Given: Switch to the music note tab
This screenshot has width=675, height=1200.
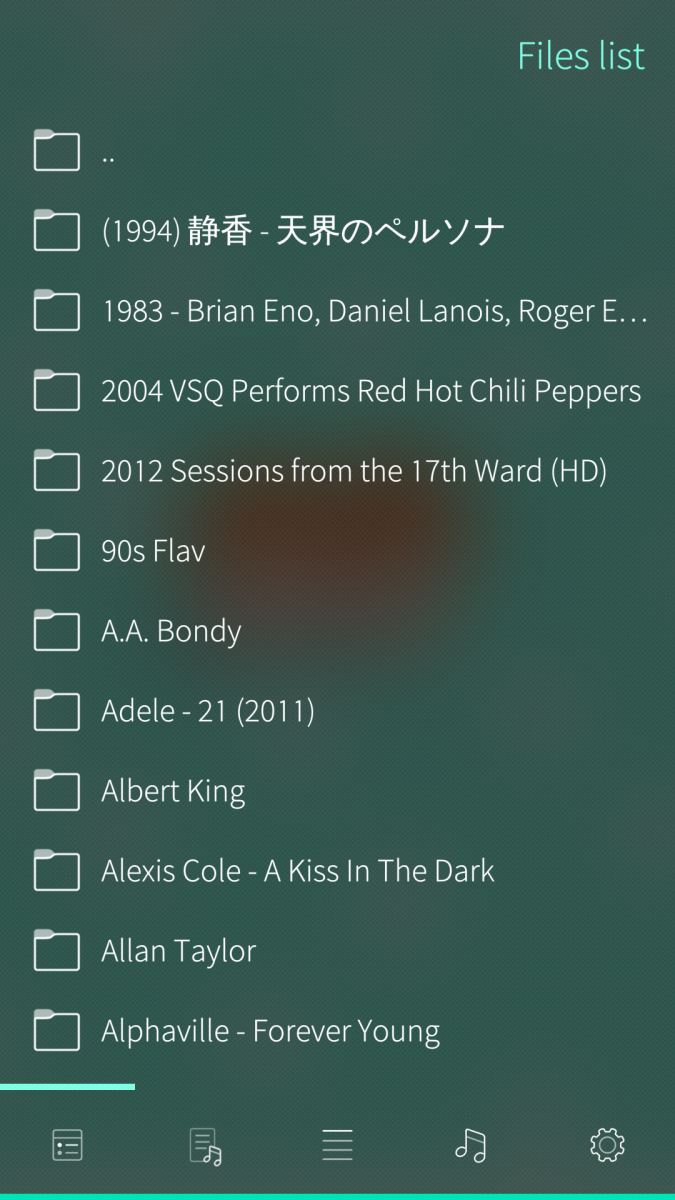Looking at the screenshot, I should coord(470,1145).
